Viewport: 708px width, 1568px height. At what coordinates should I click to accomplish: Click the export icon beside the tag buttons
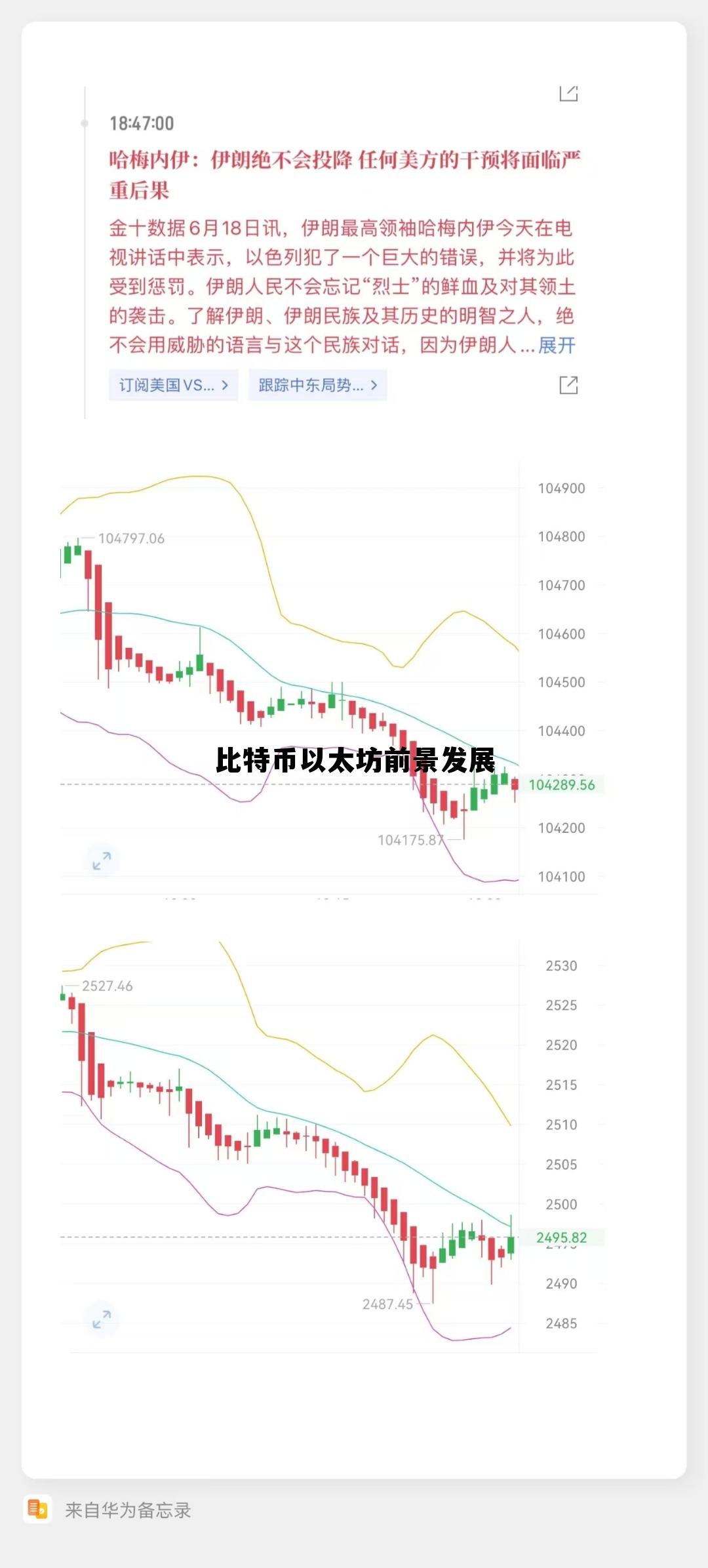569,386
